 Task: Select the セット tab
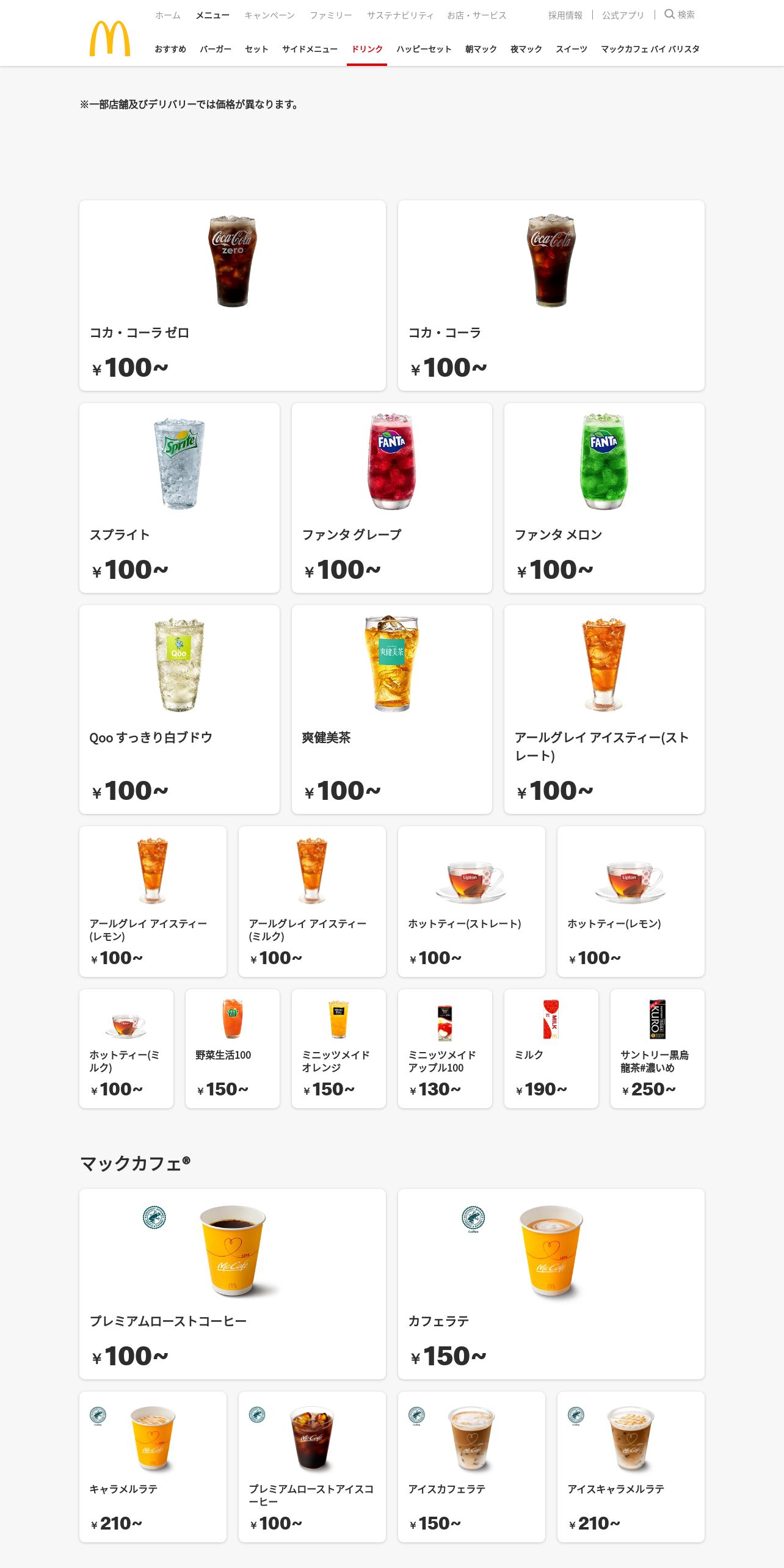coord(256,49)
